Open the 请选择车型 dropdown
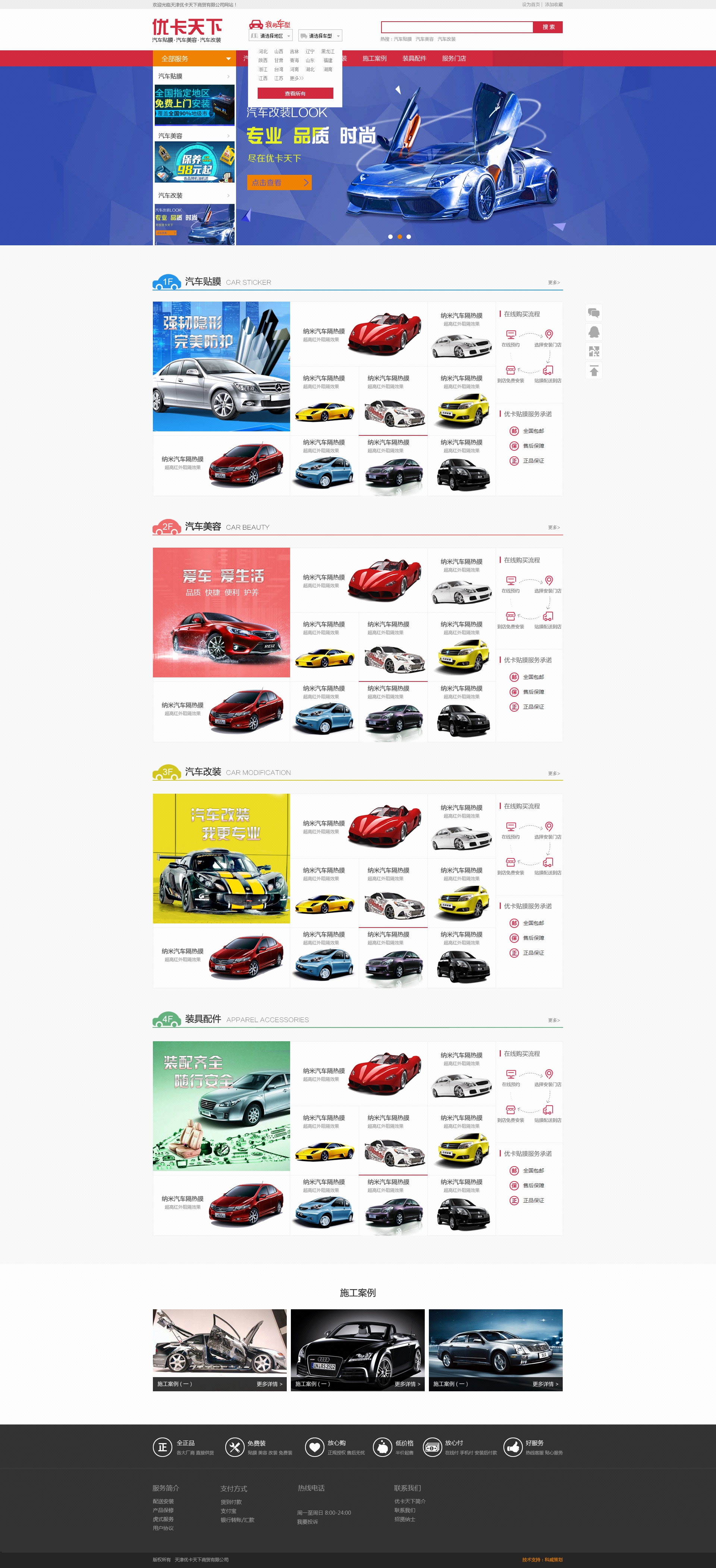The height and width of the screenshot is (1568, 716). pyautogui.click(x=320, y=36)
